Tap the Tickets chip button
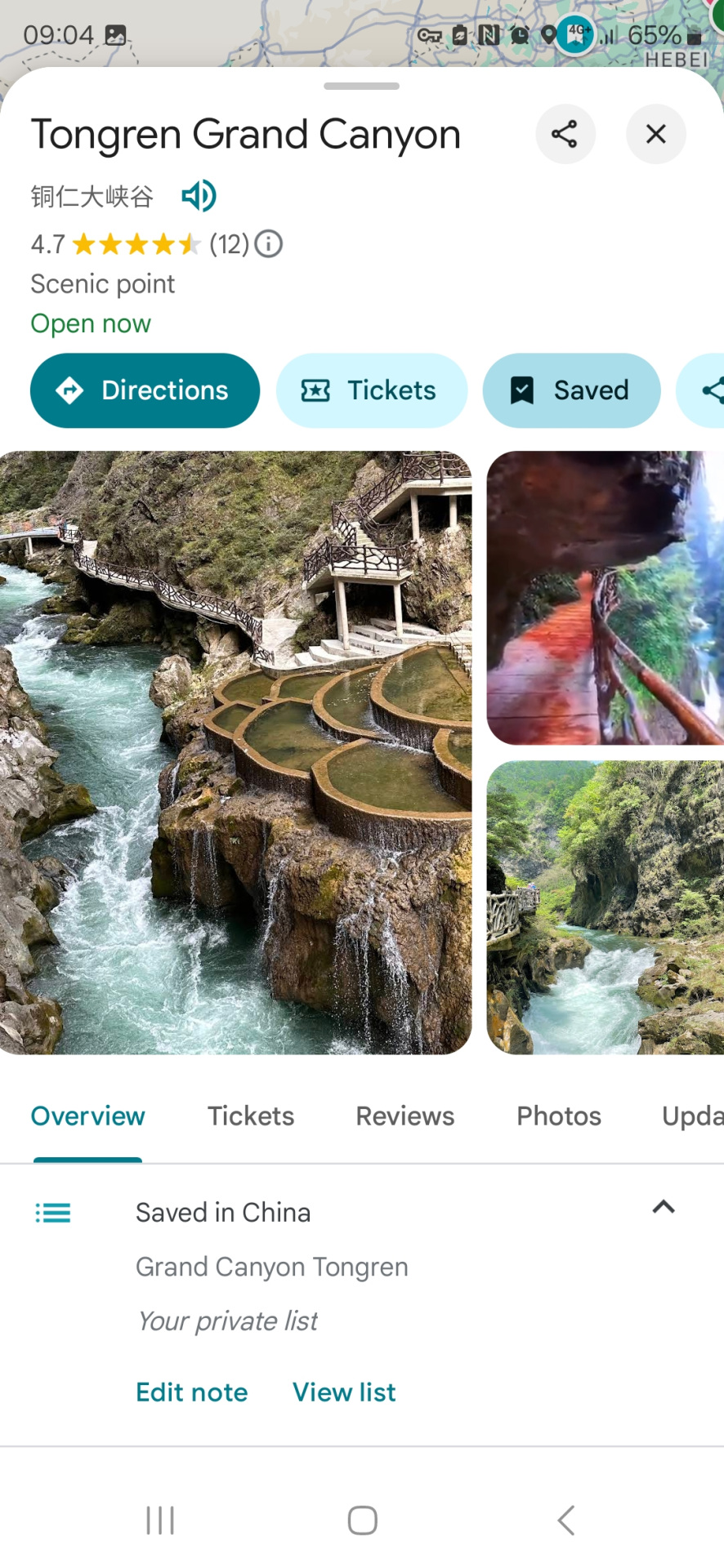This screenshot has width=724, height=1568. 371,390
